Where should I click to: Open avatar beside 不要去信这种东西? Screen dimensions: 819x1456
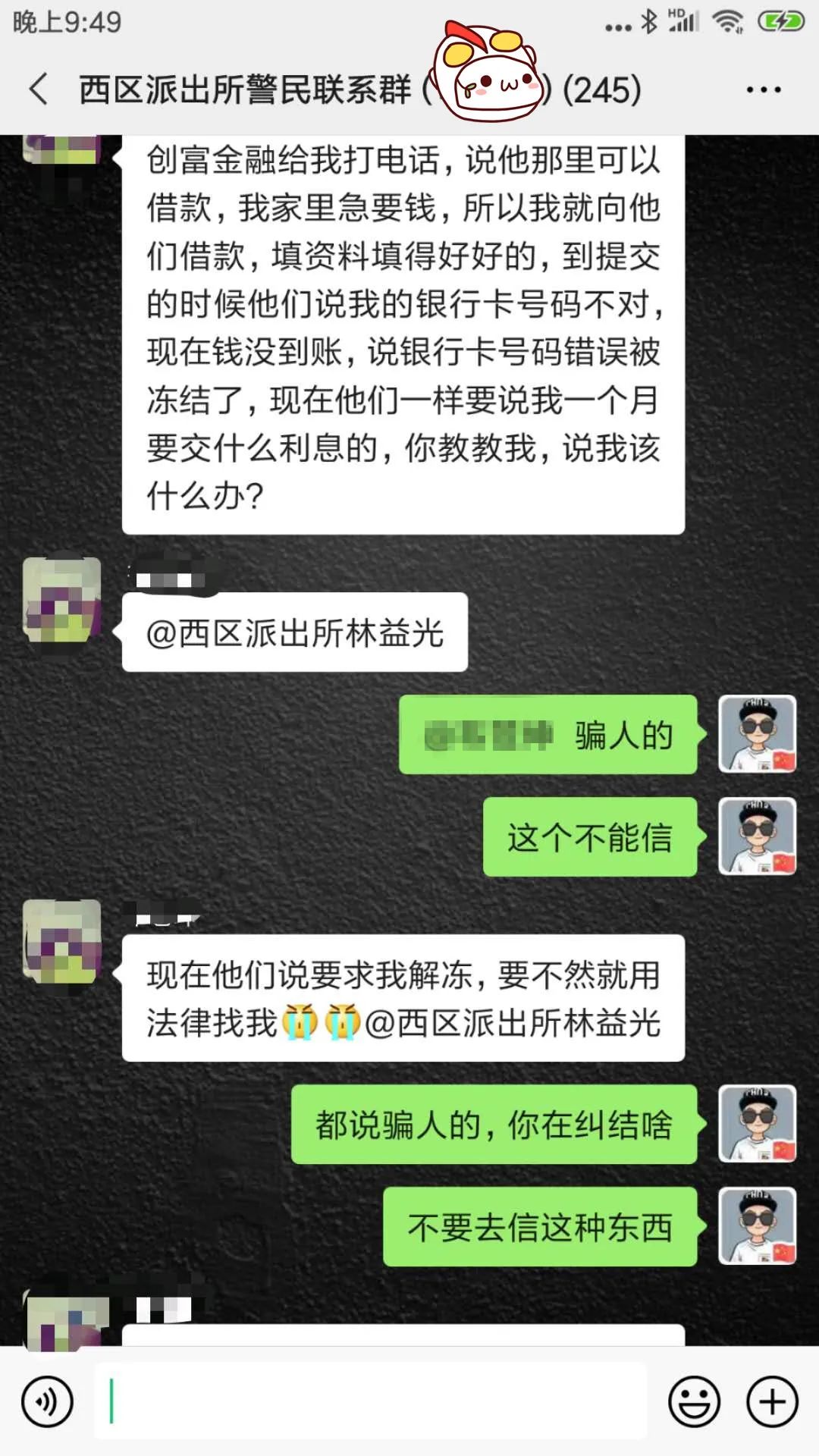click(757, 1226)
